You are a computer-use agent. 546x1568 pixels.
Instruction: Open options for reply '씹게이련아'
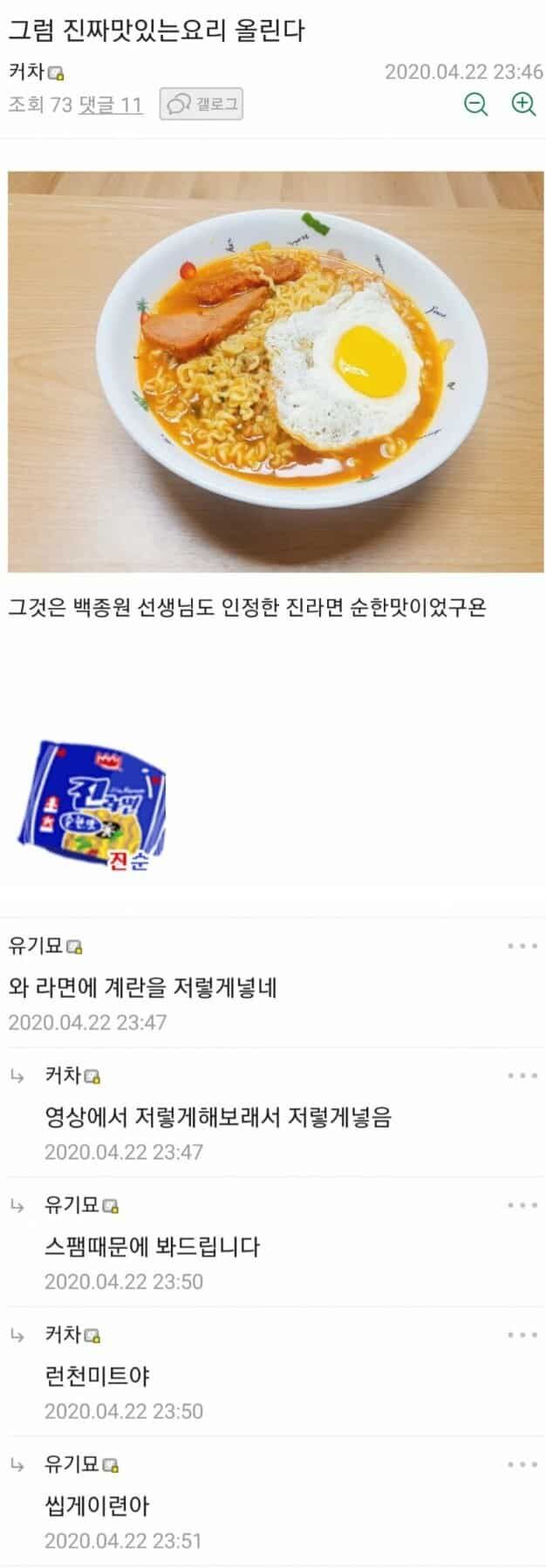click(x=522, y=1465)
